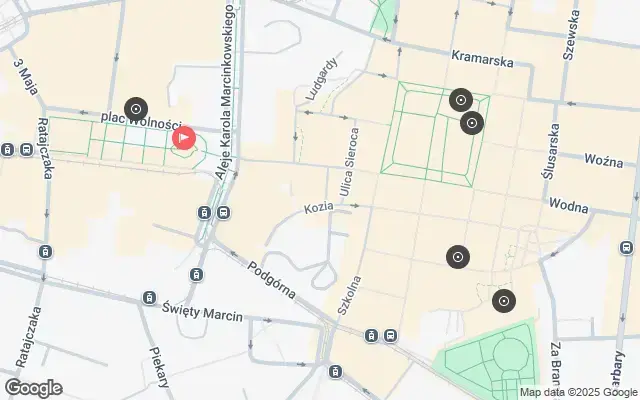This screenshot has height=400, width=640.
Task: Open Google logo link on the map
Action: [33, 388]
